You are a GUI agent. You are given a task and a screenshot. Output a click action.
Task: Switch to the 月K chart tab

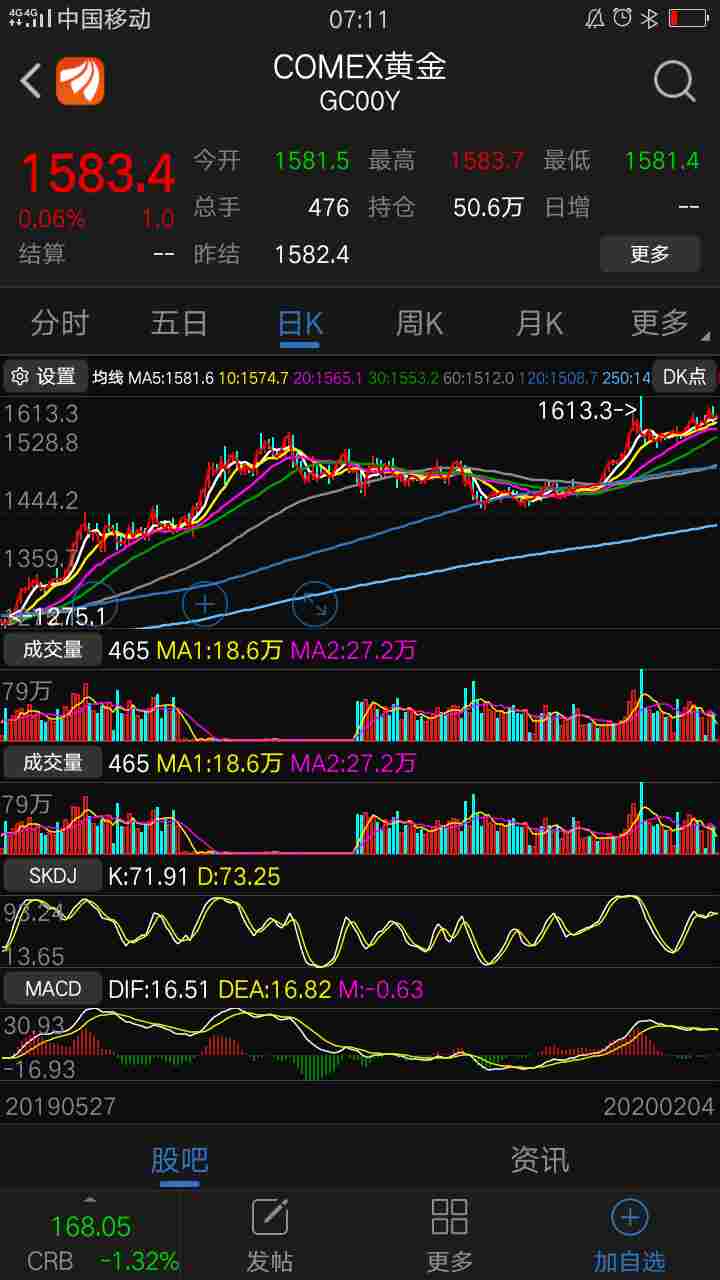539,323
